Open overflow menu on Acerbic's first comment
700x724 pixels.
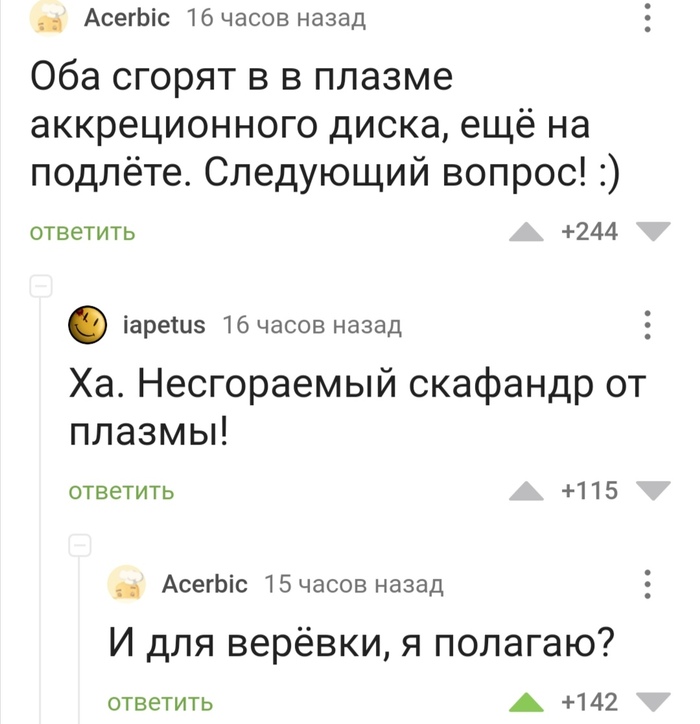tap(648, 18)
